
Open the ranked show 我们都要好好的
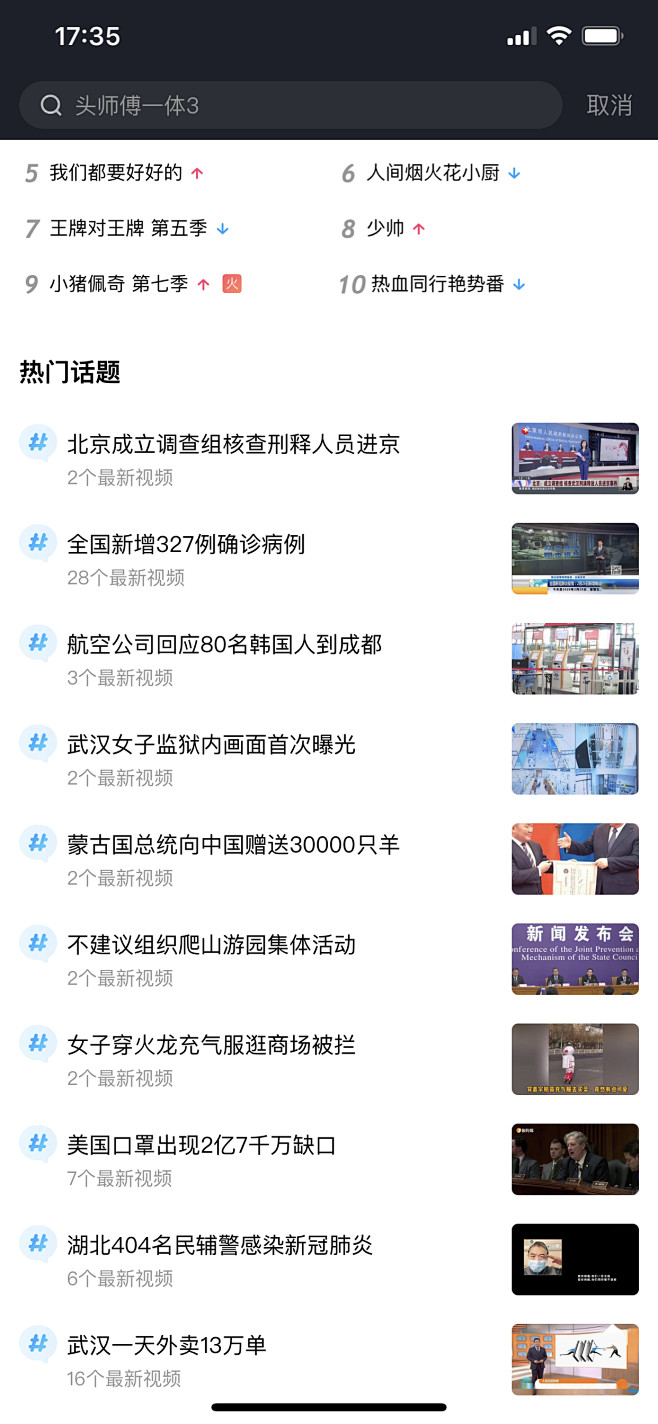click(x=116, y=173)
